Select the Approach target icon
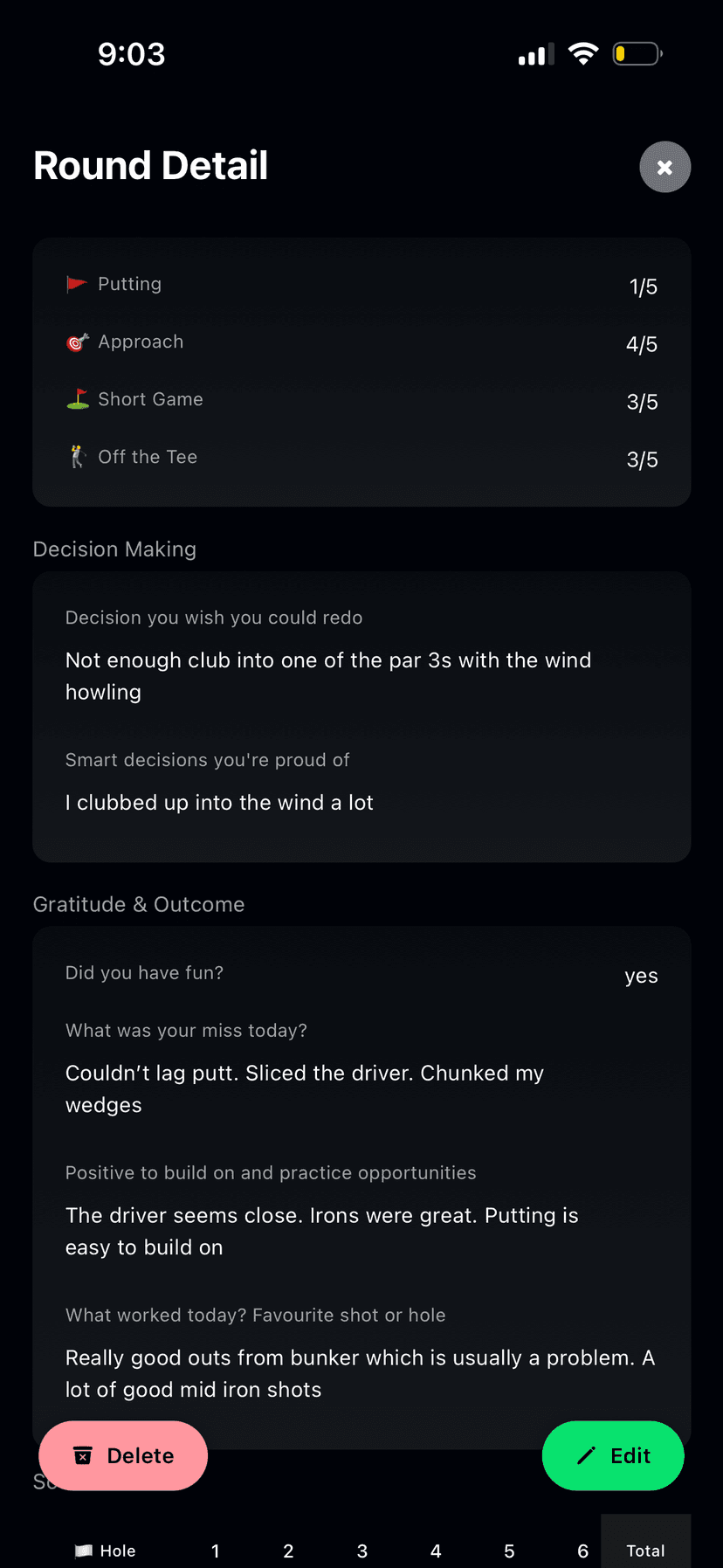Screen dimensions: 723x1568 77,342
